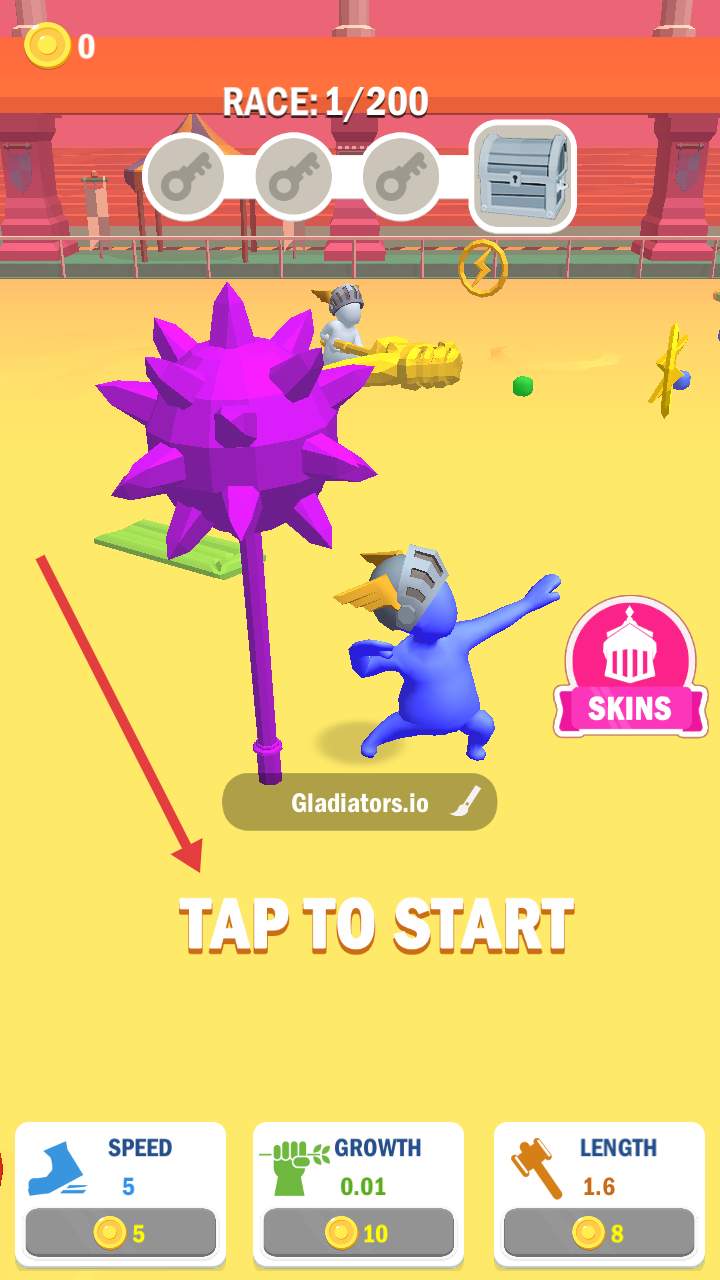Upgrade Speed for 5 coins
The image size is (720, 1280).
point(121,1232)
